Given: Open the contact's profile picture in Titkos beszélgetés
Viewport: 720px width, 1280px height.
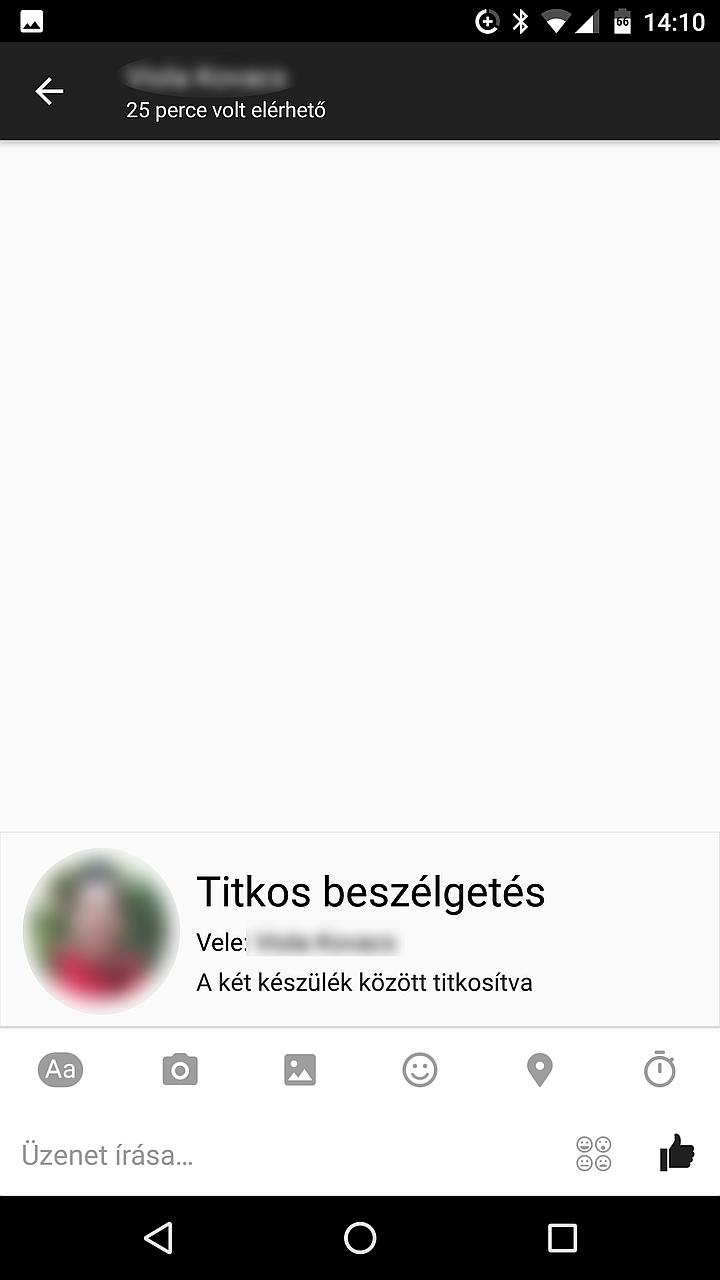Looking at the screenshot, I should 101,931.
